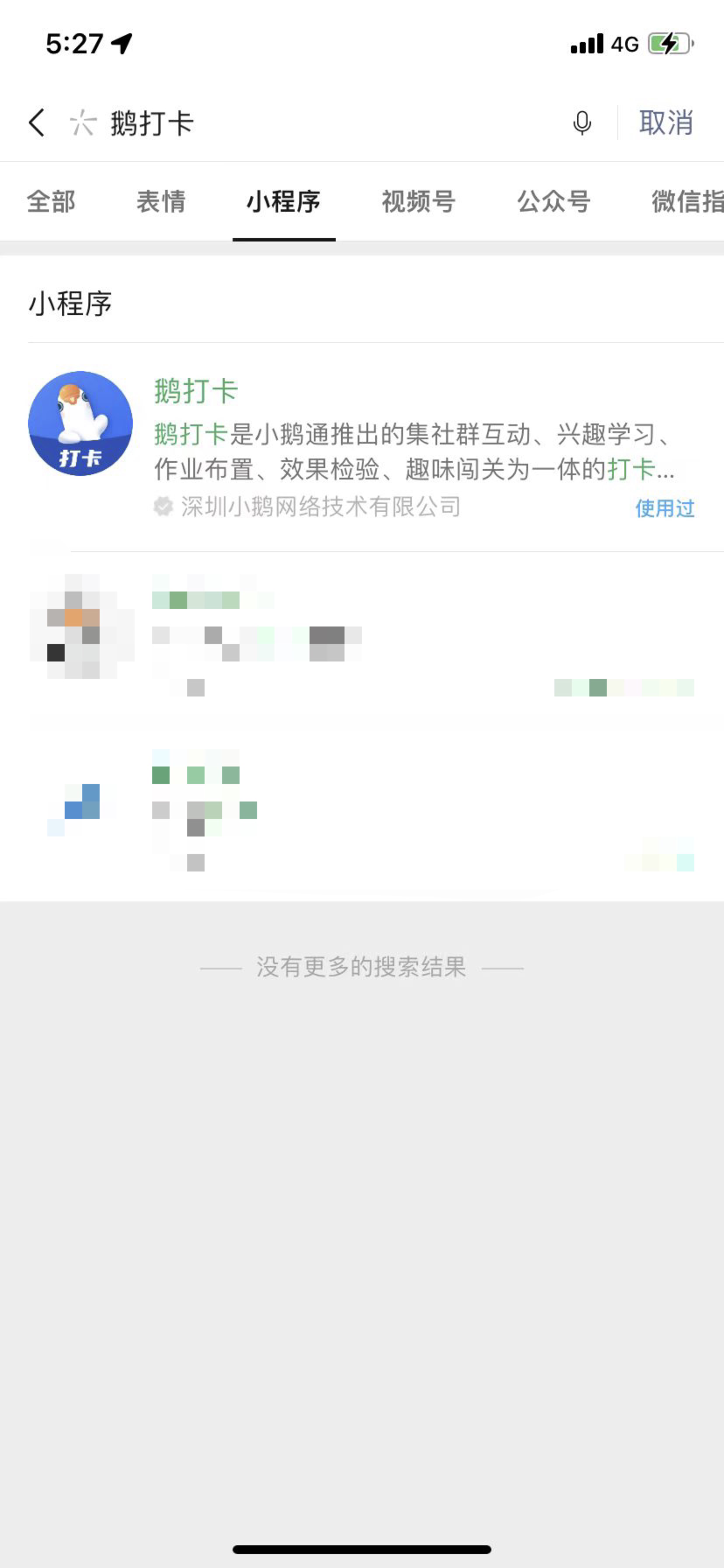Go back using the left arrow
724x1568 pixels.
coord(37,122)
